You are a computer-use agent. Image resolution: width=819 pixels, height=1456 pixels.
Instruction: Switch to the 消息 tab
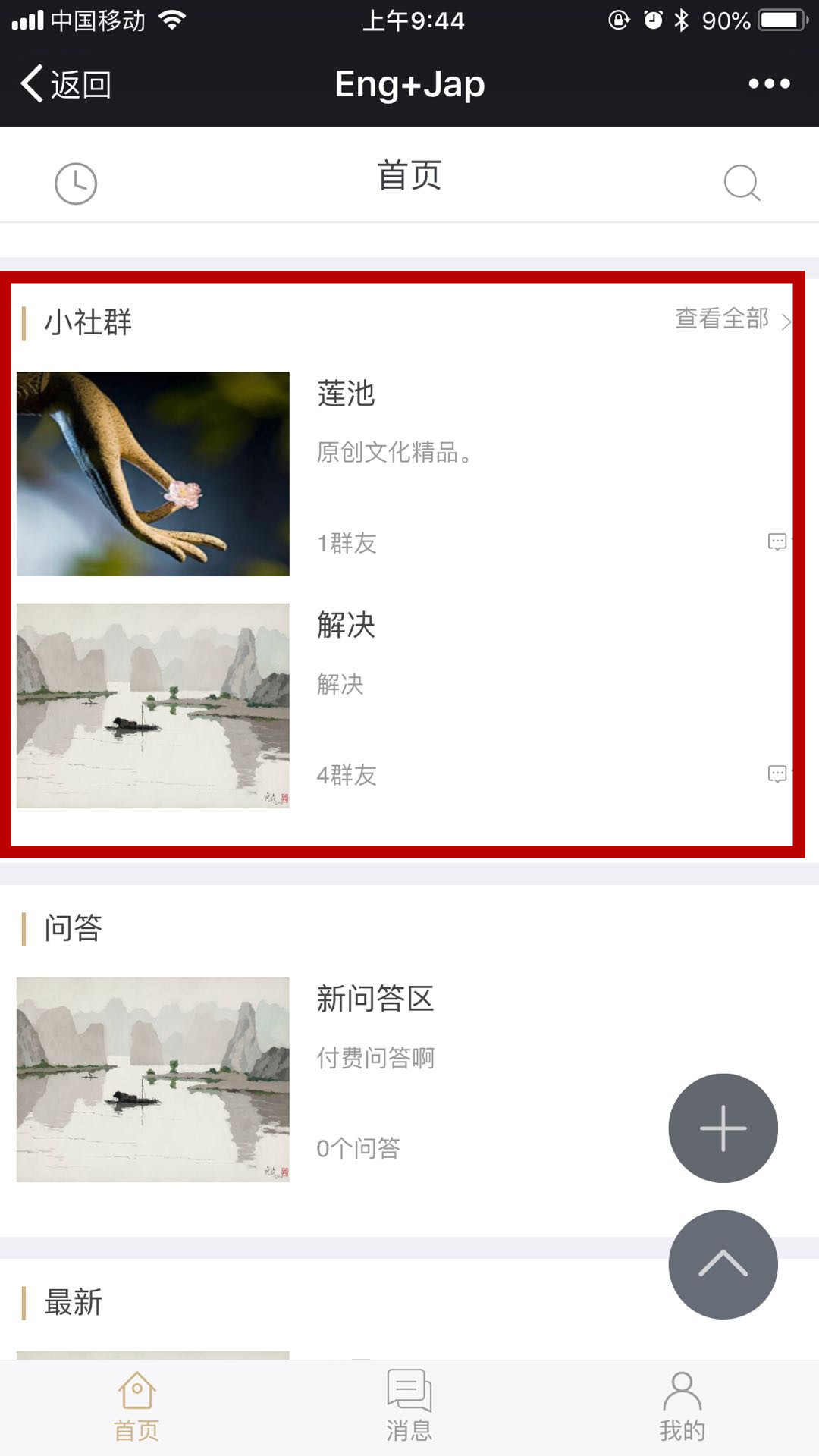pyautogui.click(x=409, y=1407)
